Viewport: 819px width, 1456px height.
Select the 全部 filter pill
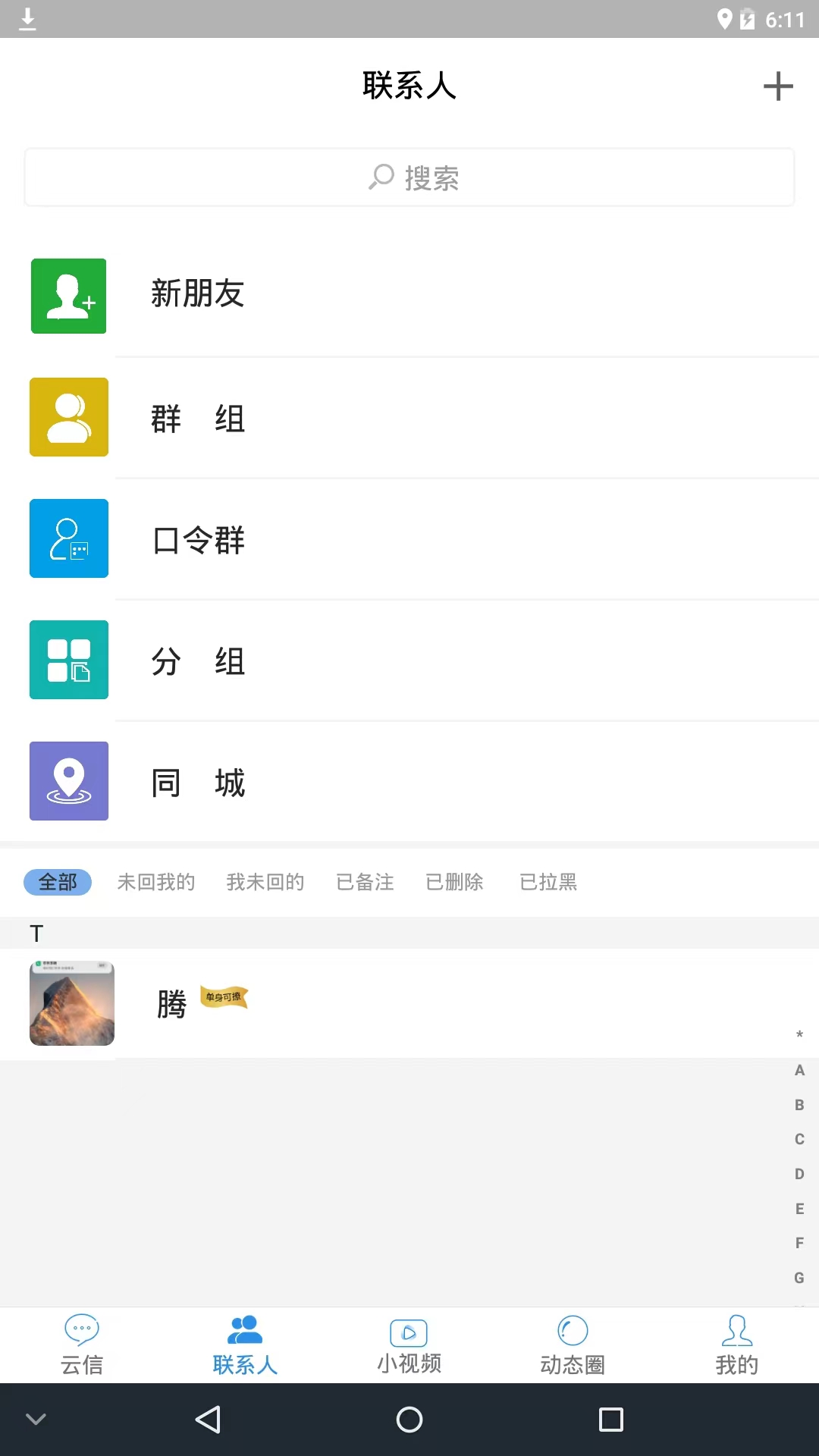click(x=58, y=882)
